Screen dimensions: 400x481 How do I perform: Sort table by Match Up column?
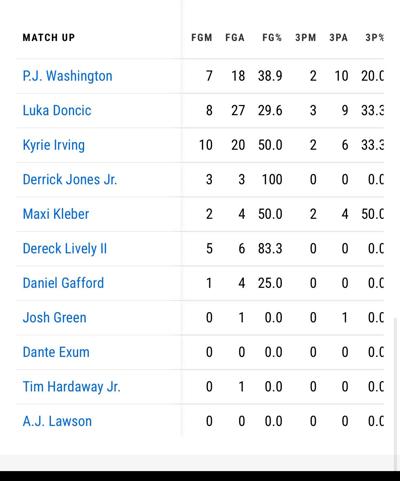coord(49,38)
